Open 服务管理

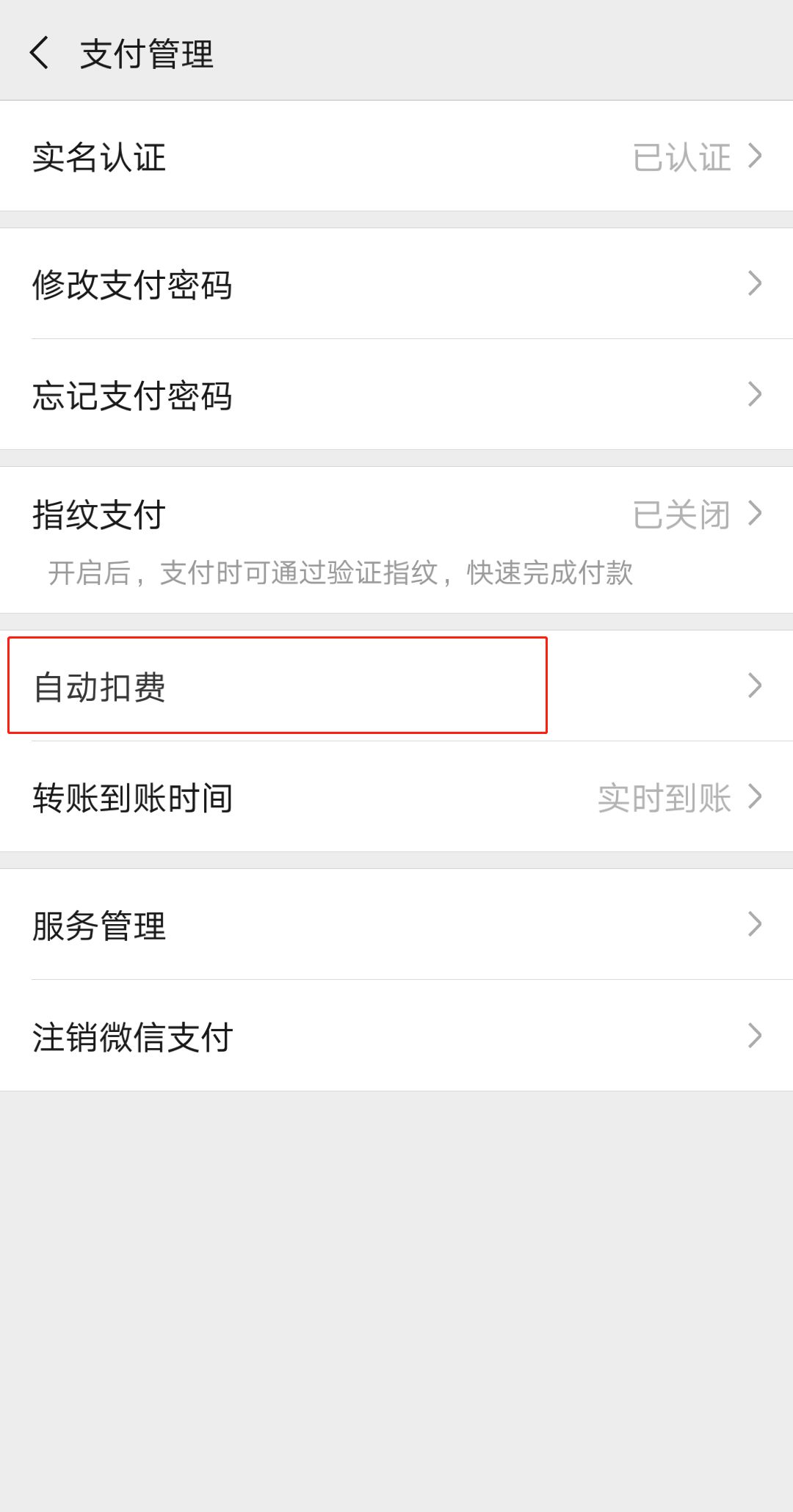tap(396, 925)
